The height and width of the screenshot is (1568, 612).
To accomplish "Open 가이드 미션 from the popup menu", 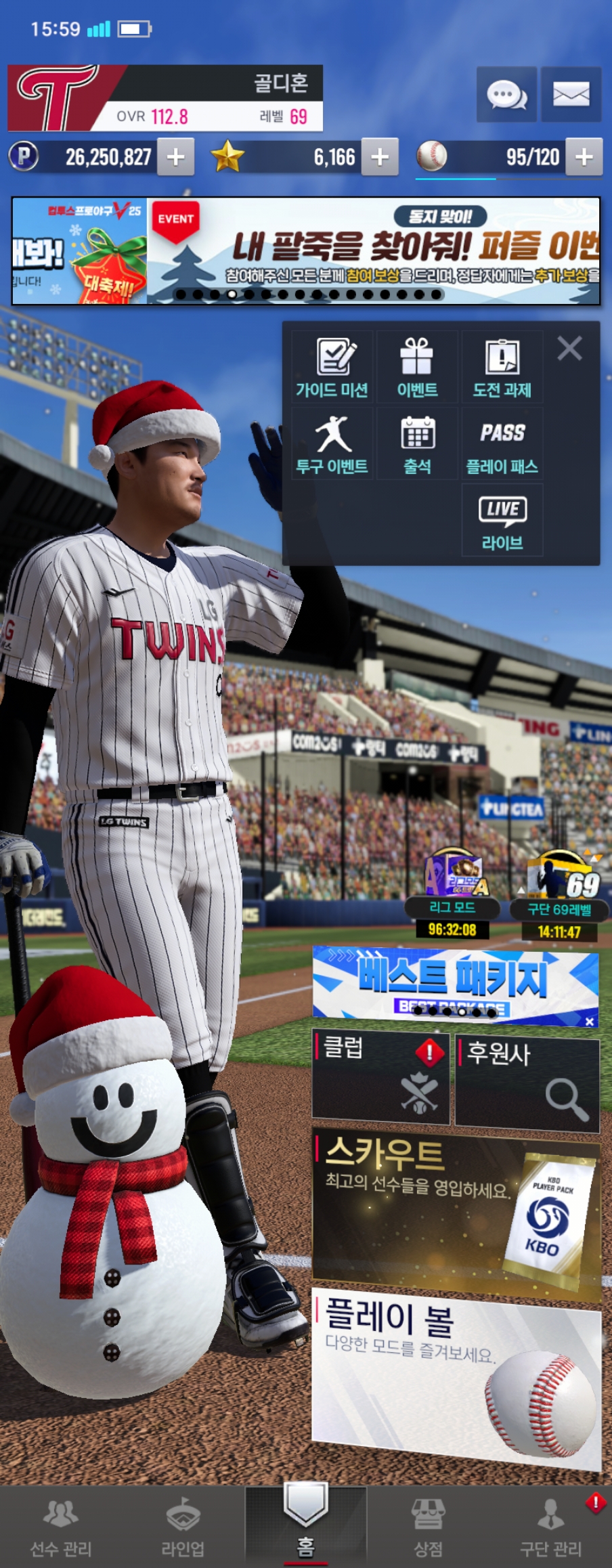I will point(332,368).
